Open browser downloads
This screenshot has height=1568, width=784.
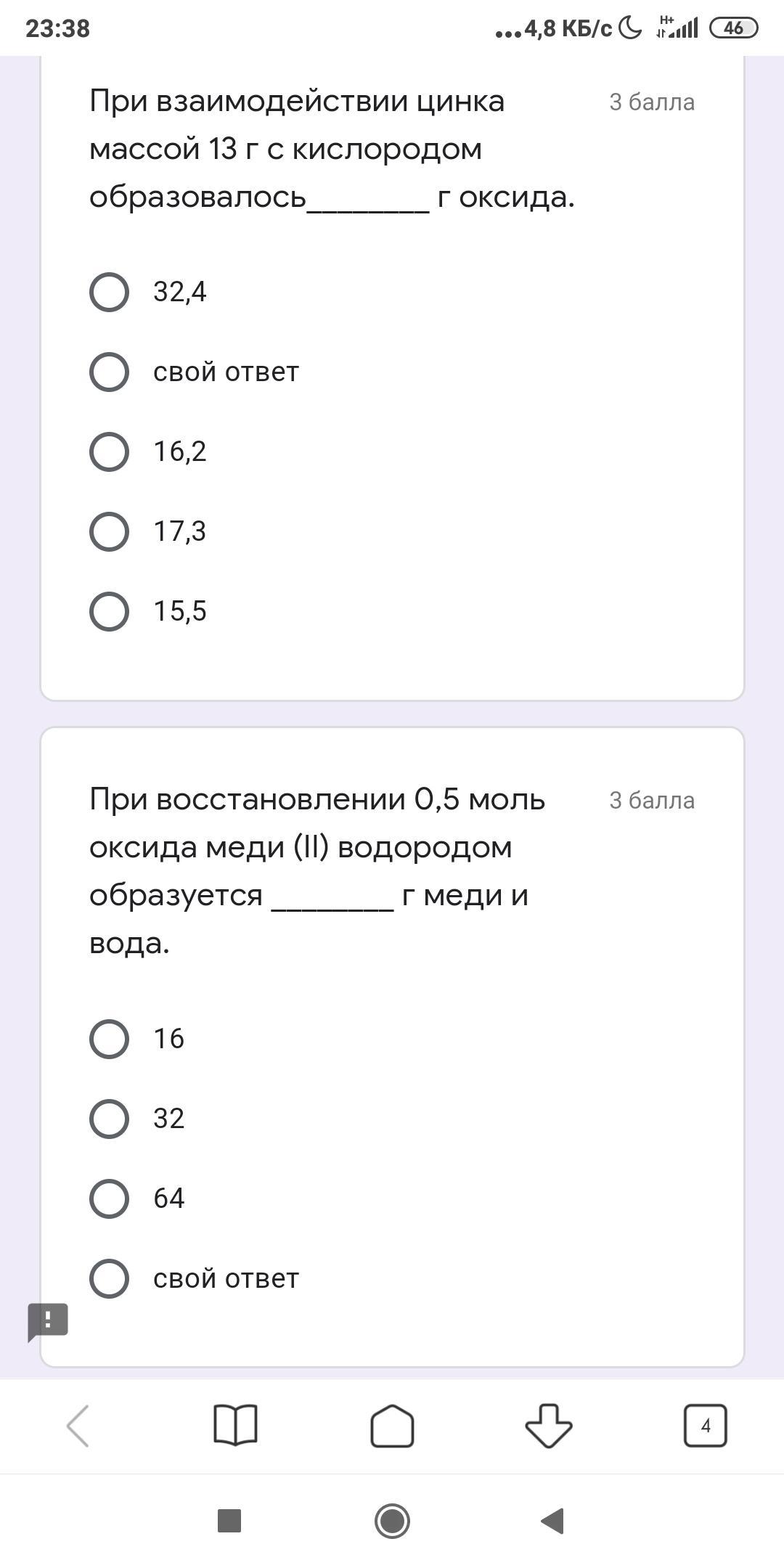pos(549,1426)
